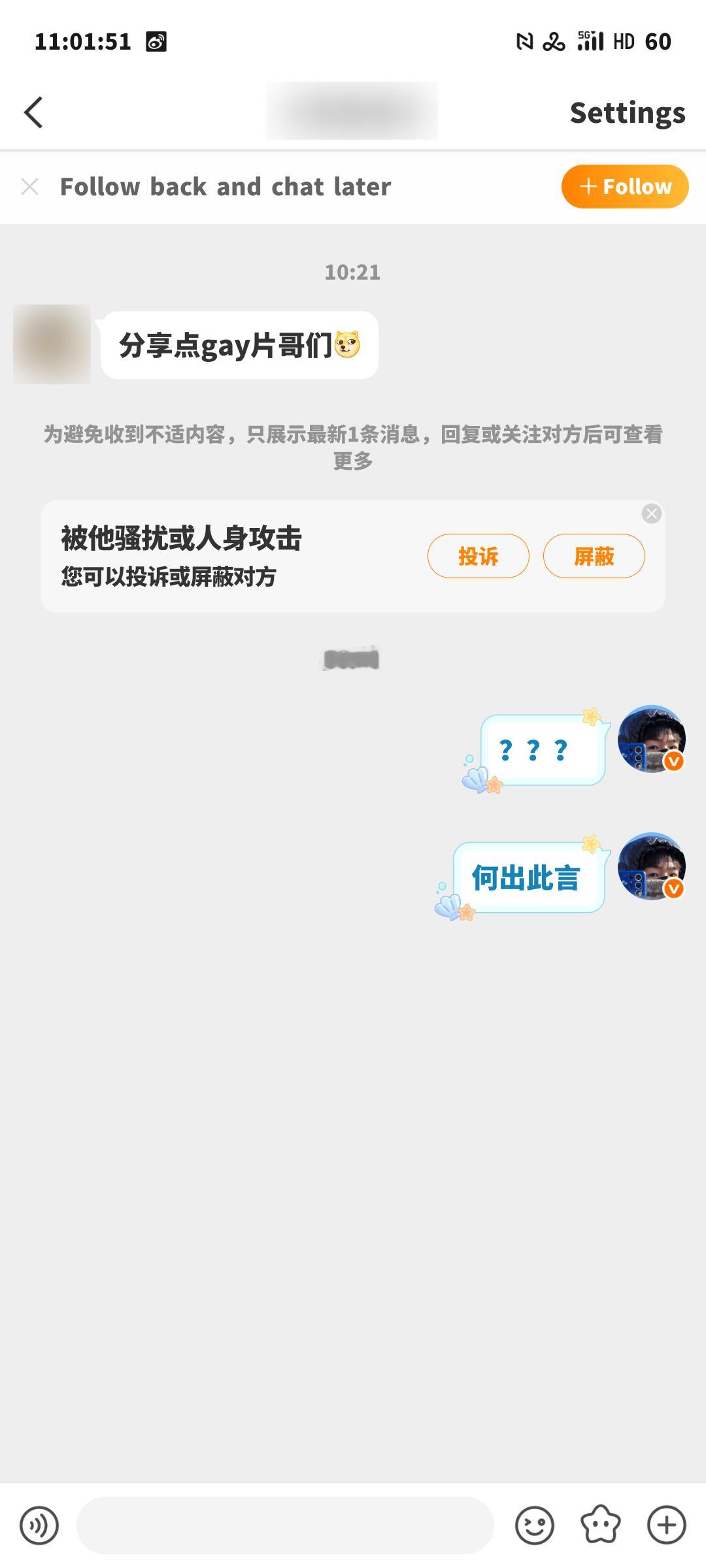Close the harassment warning card
This screenshot has height=1568, width=706.
(650, 513)
